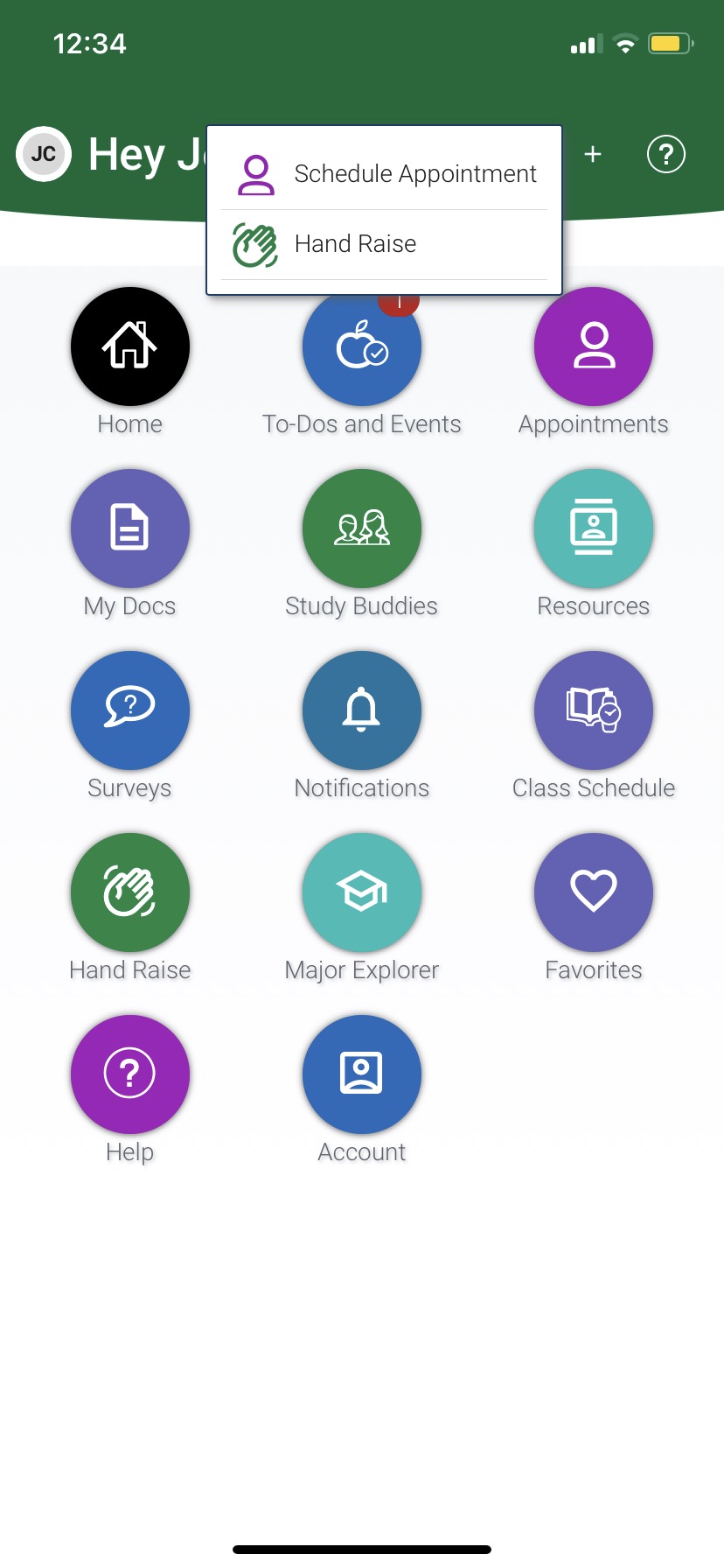Open the Hand Raise grid tile

[130, 893]
